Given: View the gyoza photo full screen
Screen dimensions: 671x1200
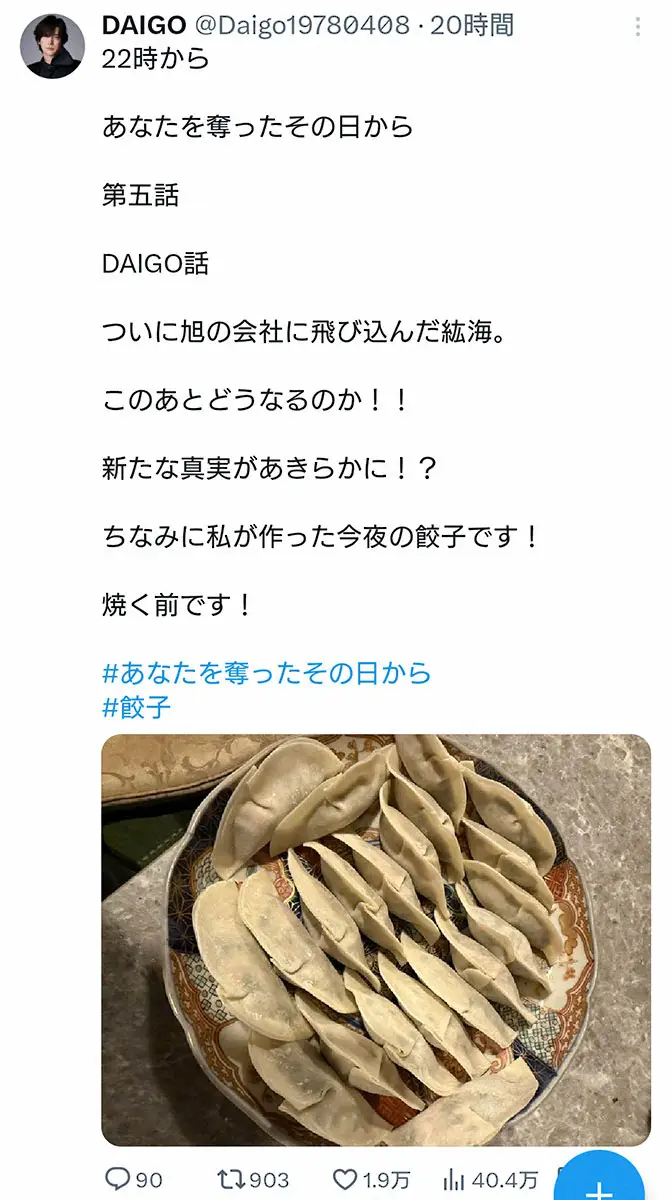Looking at the screenshot, I should [376, 940].
